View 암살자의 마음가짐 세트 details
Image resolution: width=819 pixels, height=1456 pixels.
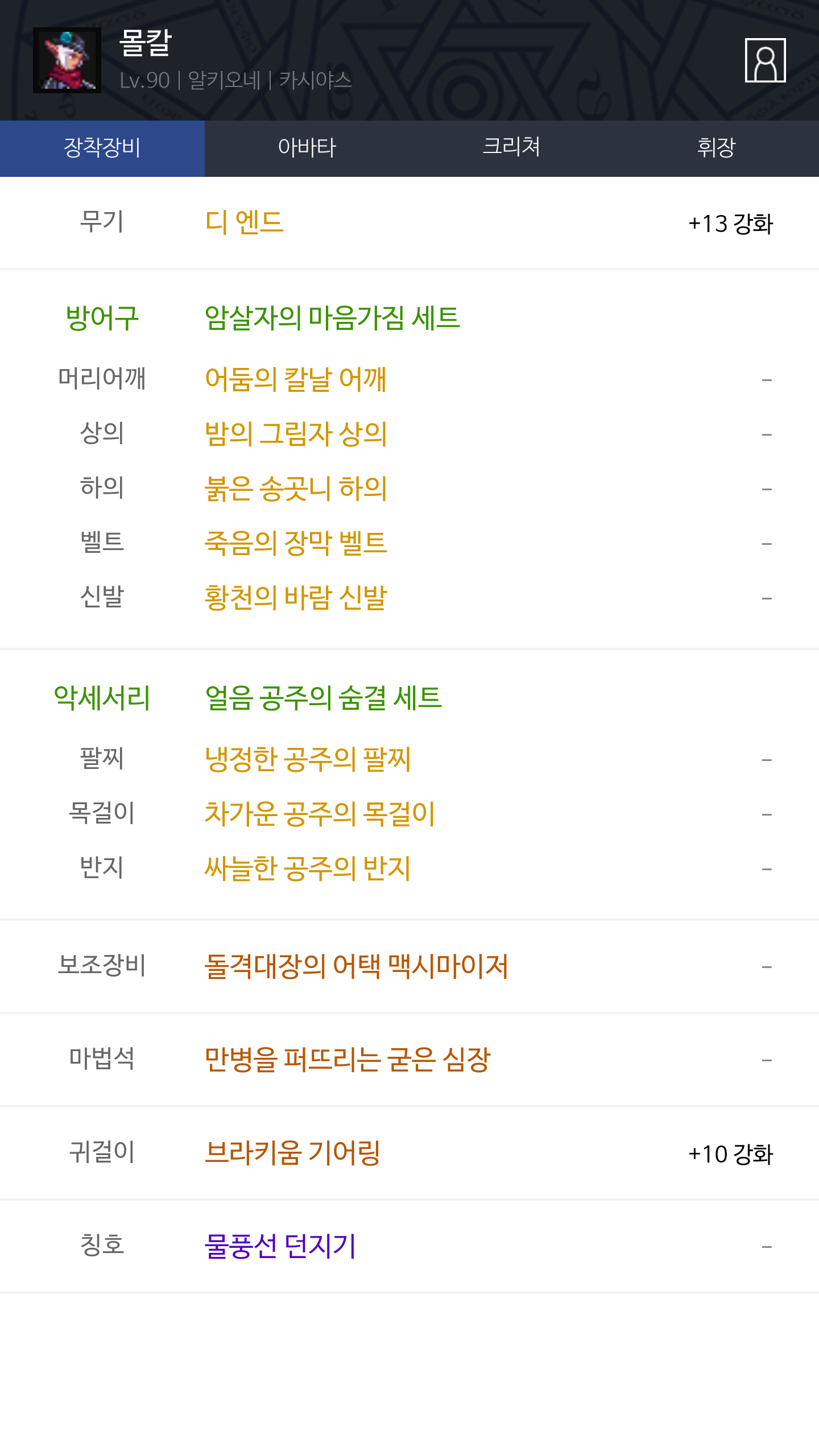tap(332, 317)
